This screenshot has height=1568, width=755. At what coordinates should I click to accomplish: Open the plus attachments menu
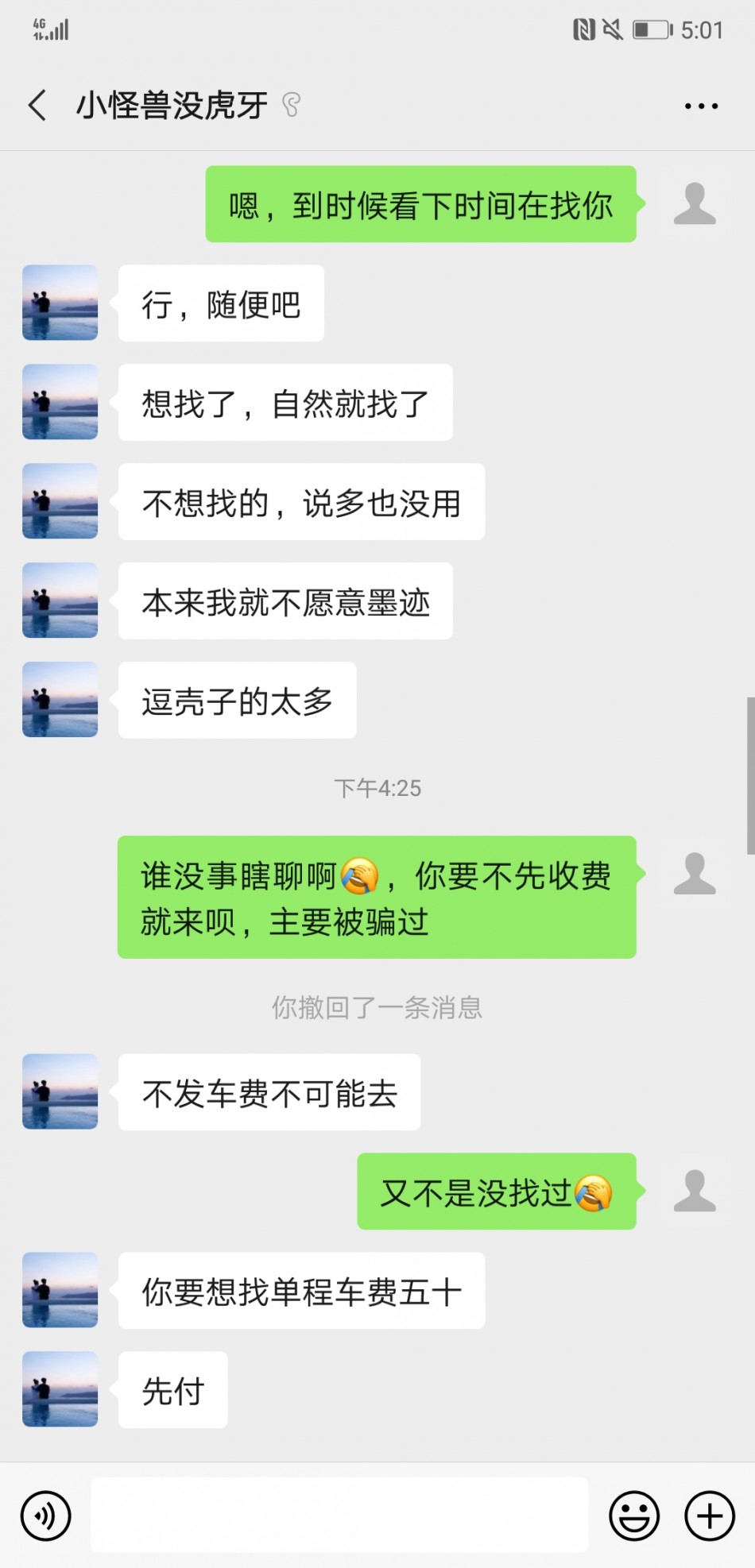709,1516
